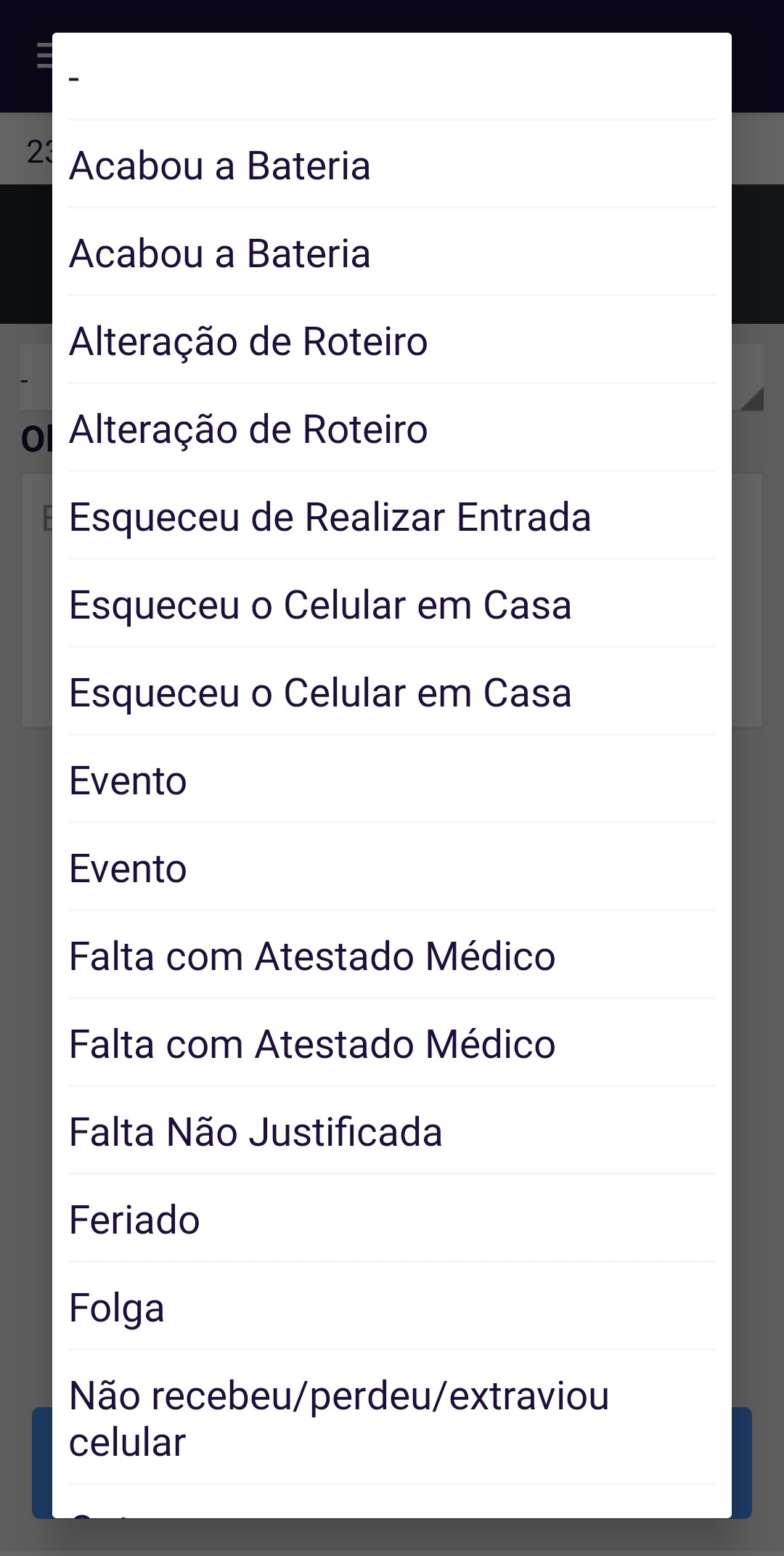Choose "Falta com Atestado Médico"

(311, 956)
